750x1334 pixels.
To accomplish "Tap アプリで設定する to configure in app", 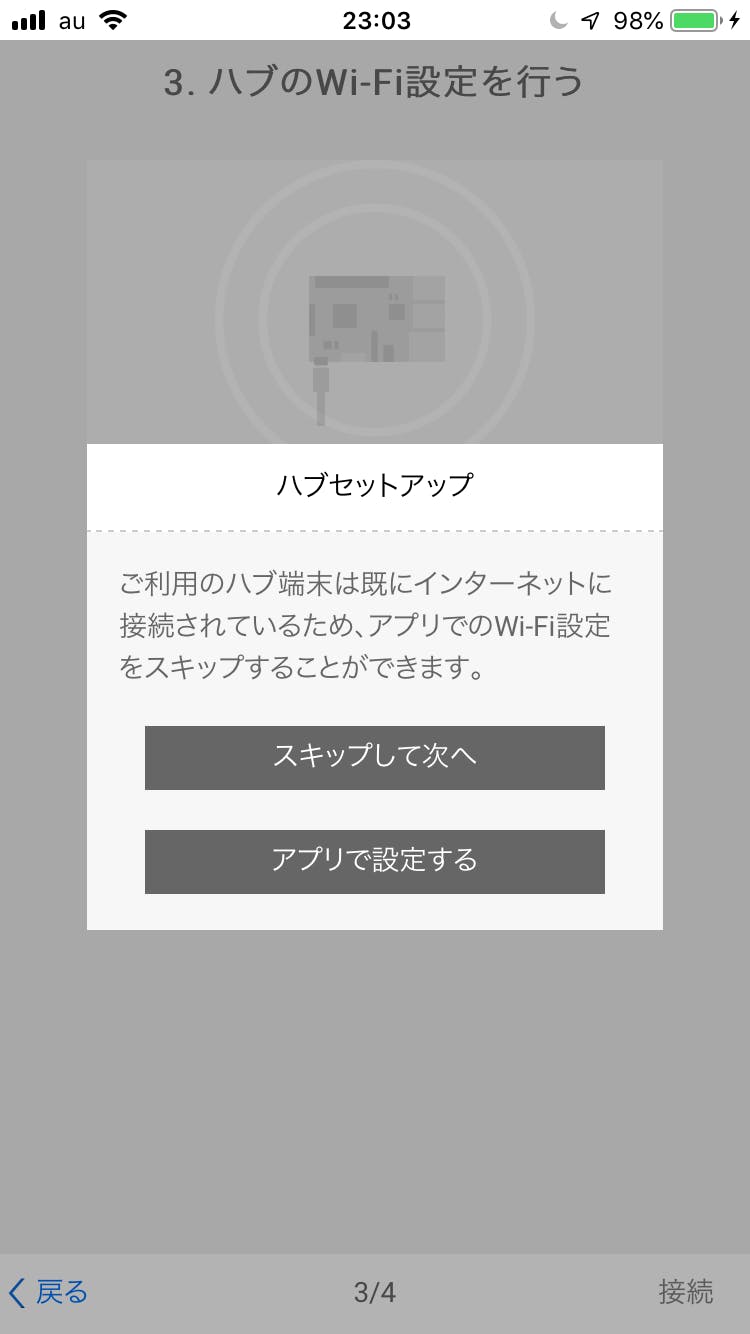I will click(375, 861).
